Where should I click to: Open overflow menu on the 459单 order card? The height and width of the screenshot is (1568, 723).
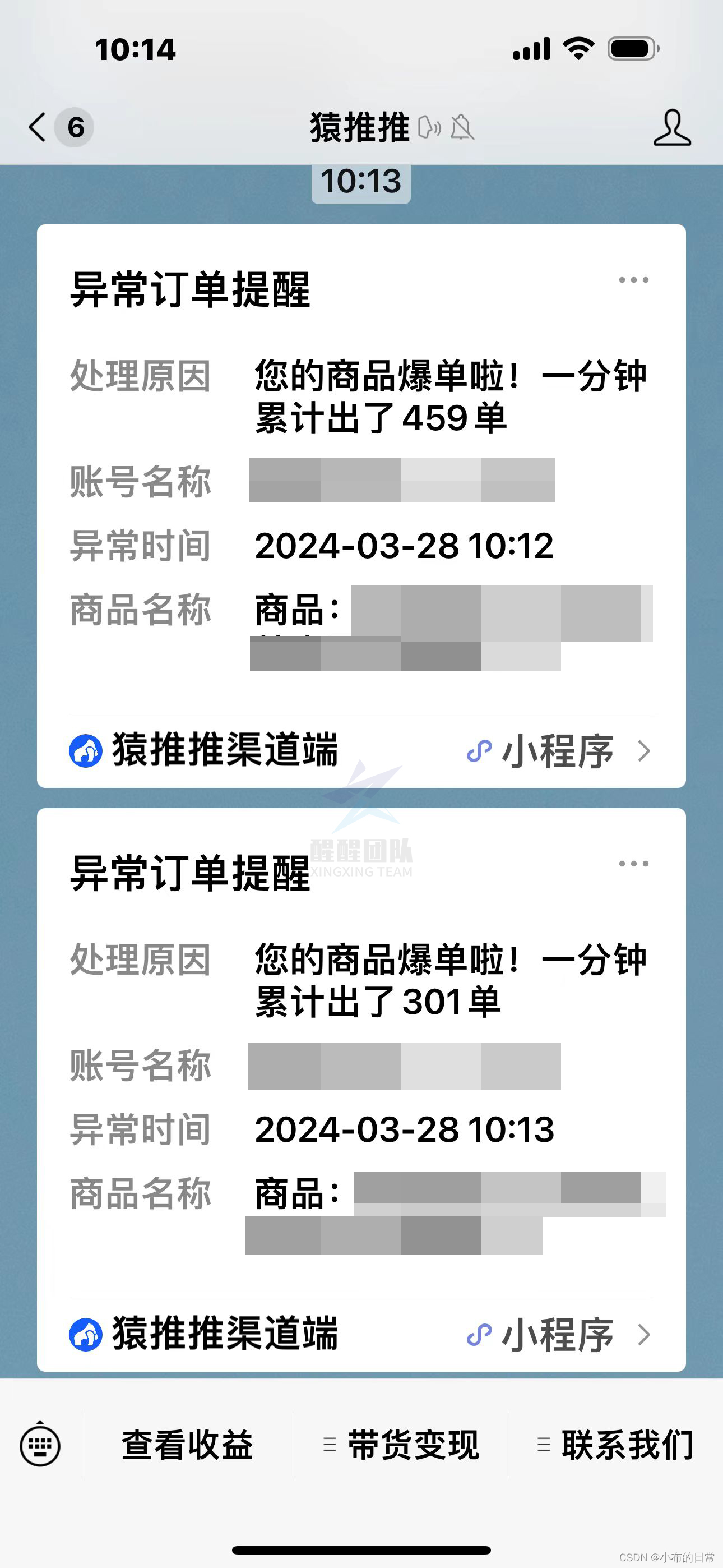(x=633, y=280)
